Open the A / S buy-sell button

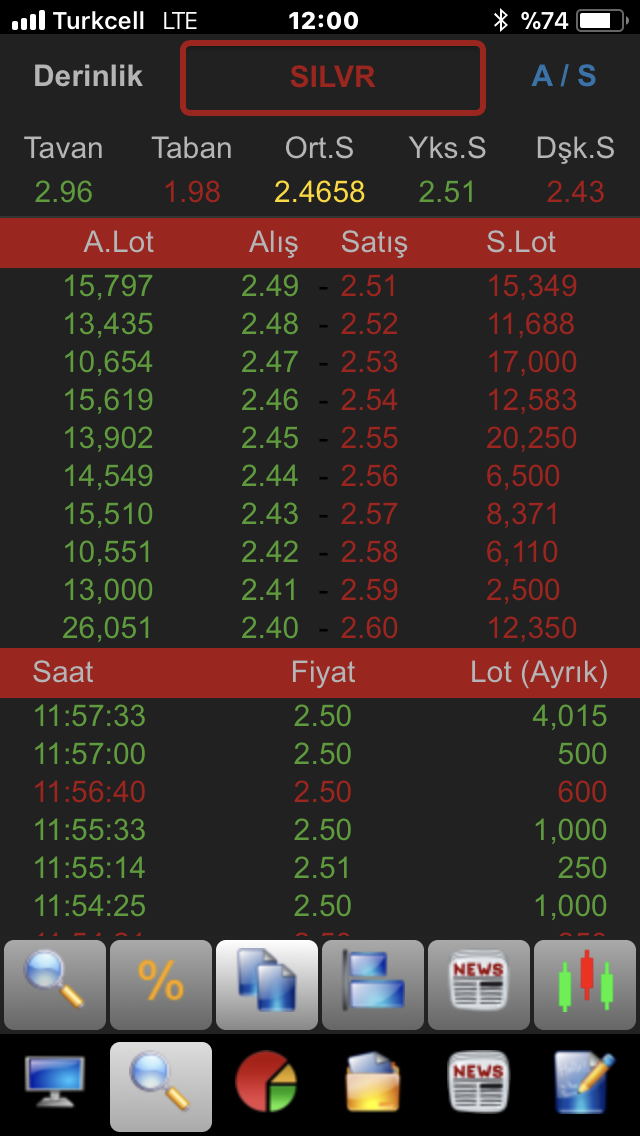[564, 76]
